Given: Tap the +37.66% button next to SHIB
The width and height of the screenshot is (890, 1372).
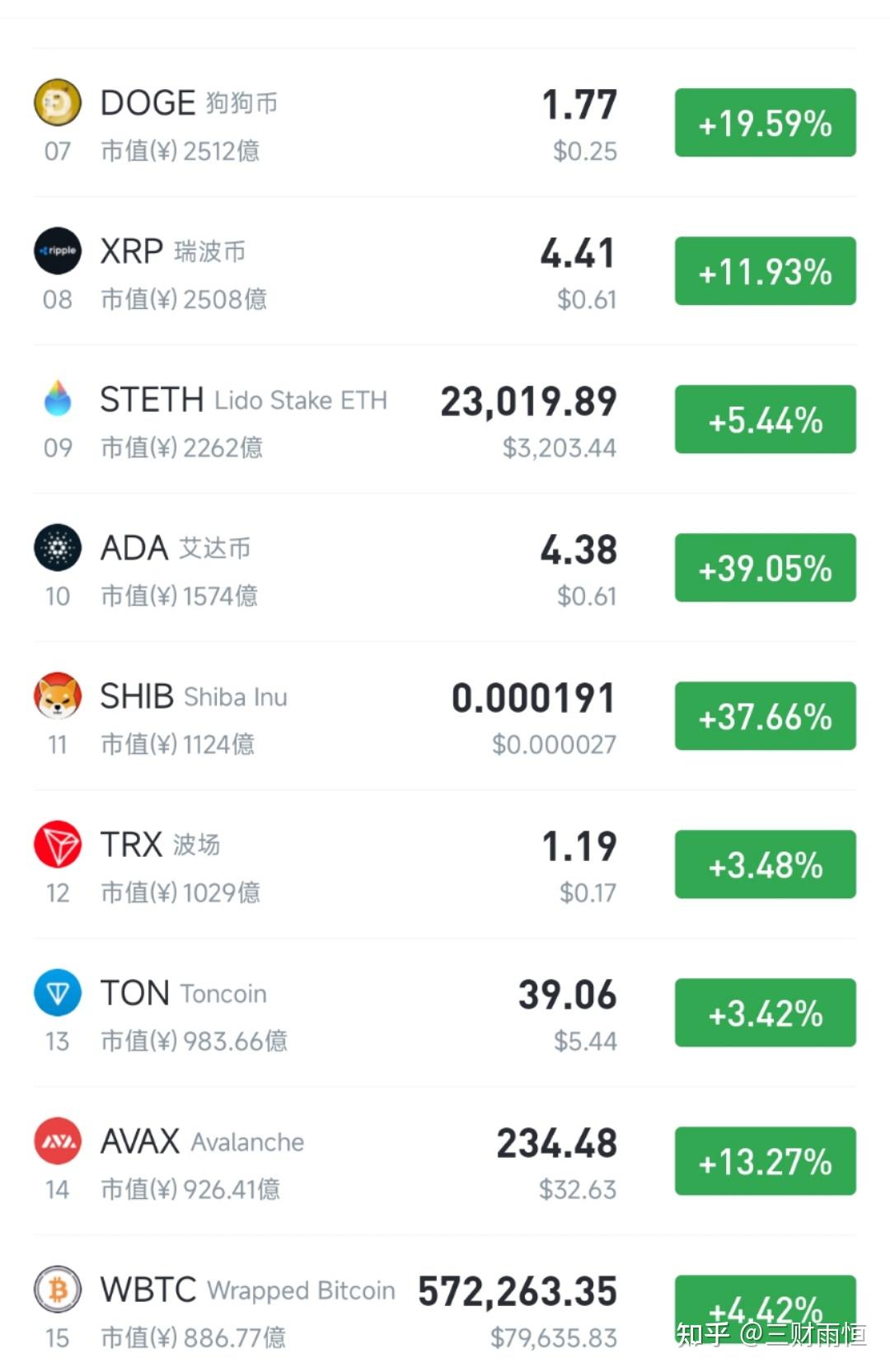Looking at the screenshot, I should [764, 717].
